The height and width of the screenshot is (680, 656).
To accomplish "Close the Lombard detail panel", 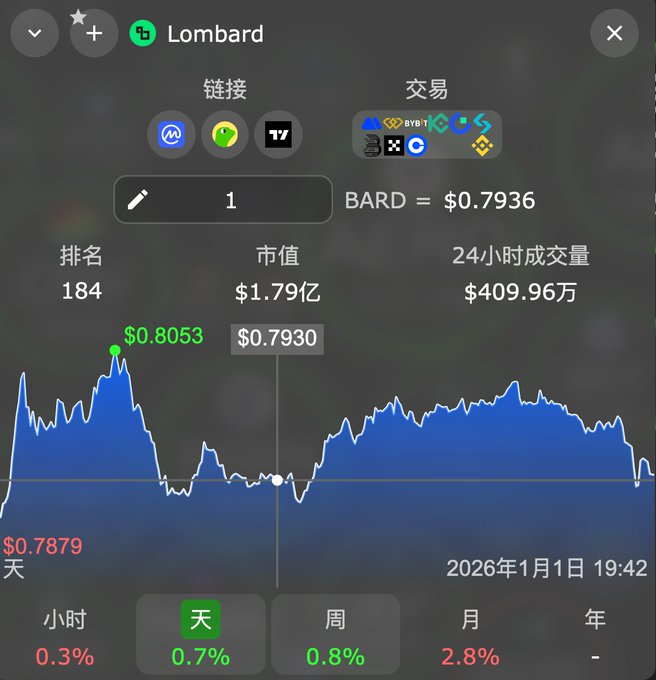I will [614, 34].
